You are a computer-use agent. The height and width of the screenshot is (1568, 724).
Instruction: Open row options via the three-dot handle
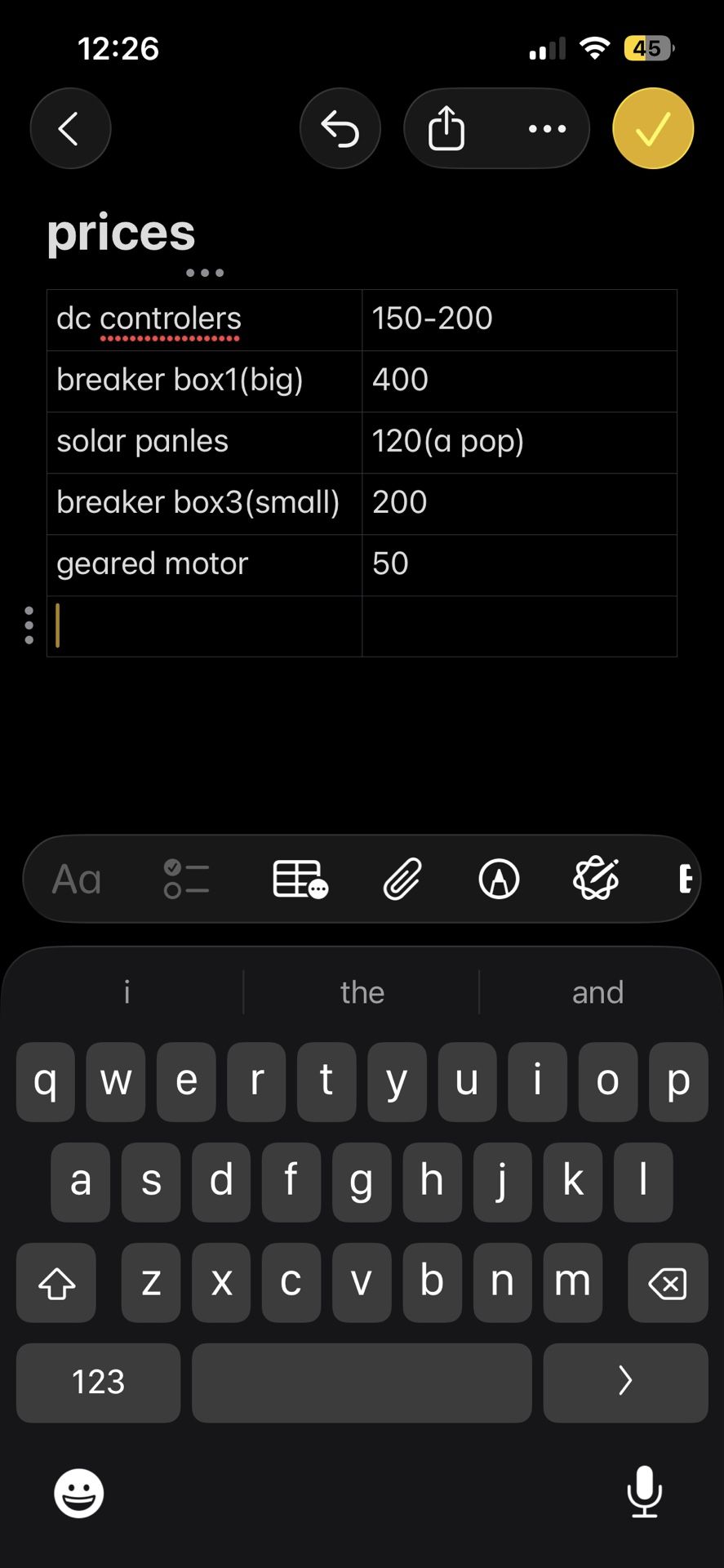[x=29, y=625]
